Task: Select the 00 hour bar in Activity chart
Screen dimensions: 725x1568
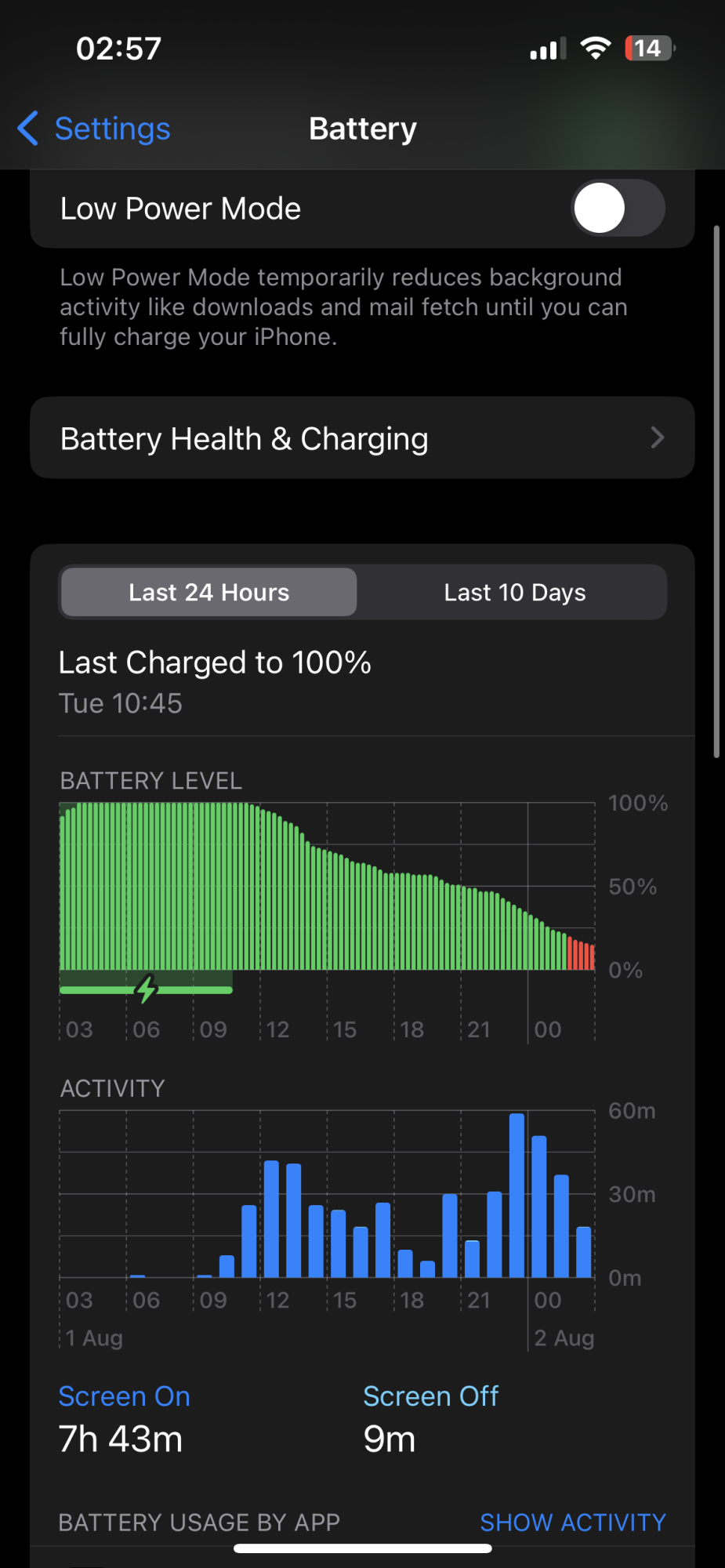Action: [538, 1207]
